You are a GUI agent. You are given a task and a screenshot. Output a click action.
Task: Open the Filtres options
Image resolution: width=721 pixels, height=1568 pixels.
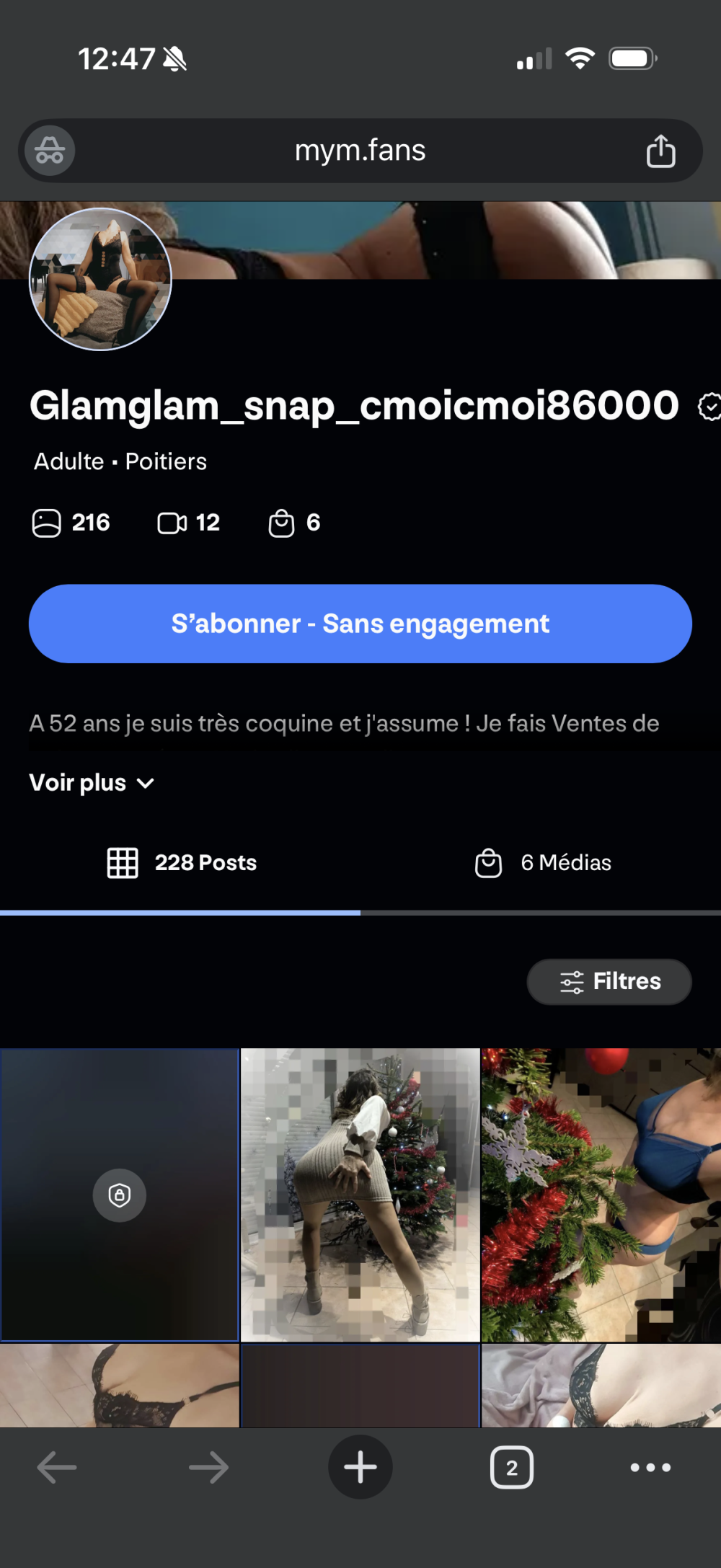click(x=609, y=981)
